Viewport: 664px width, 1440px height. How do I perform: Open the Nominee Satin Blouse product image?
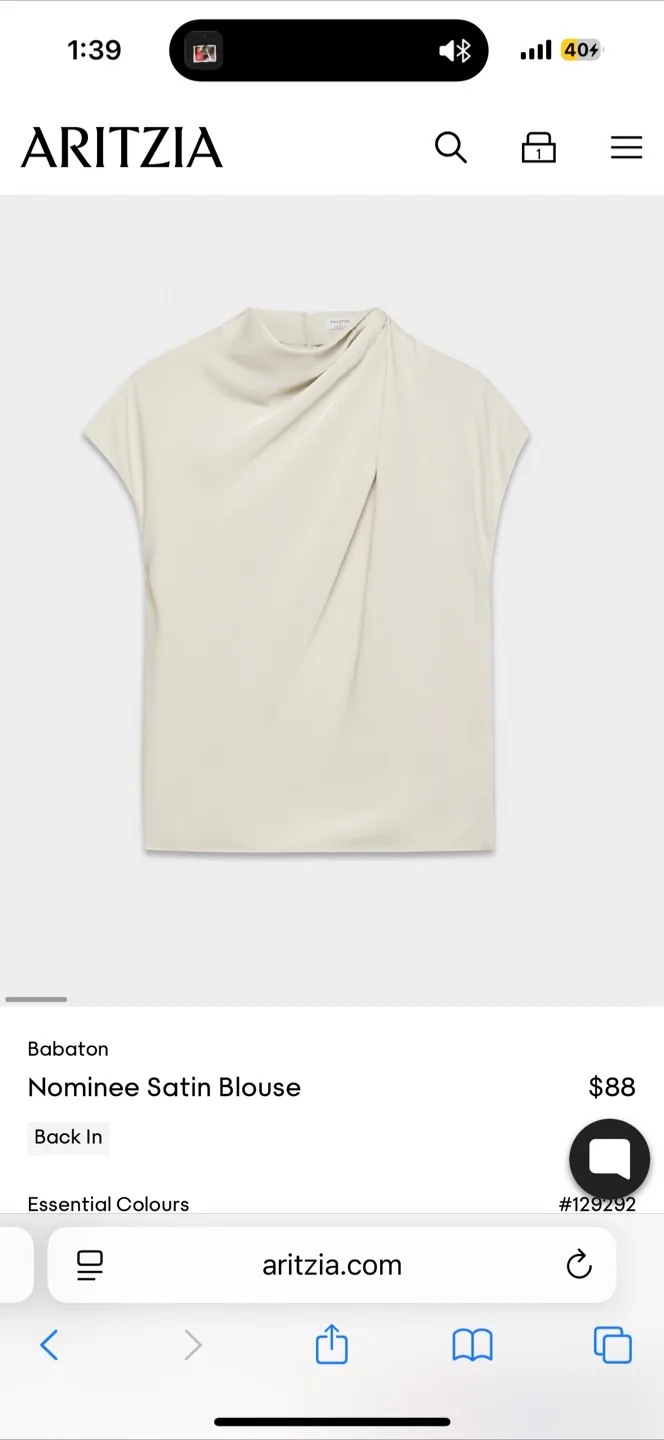pyautogui.click(x=305, y=580)
